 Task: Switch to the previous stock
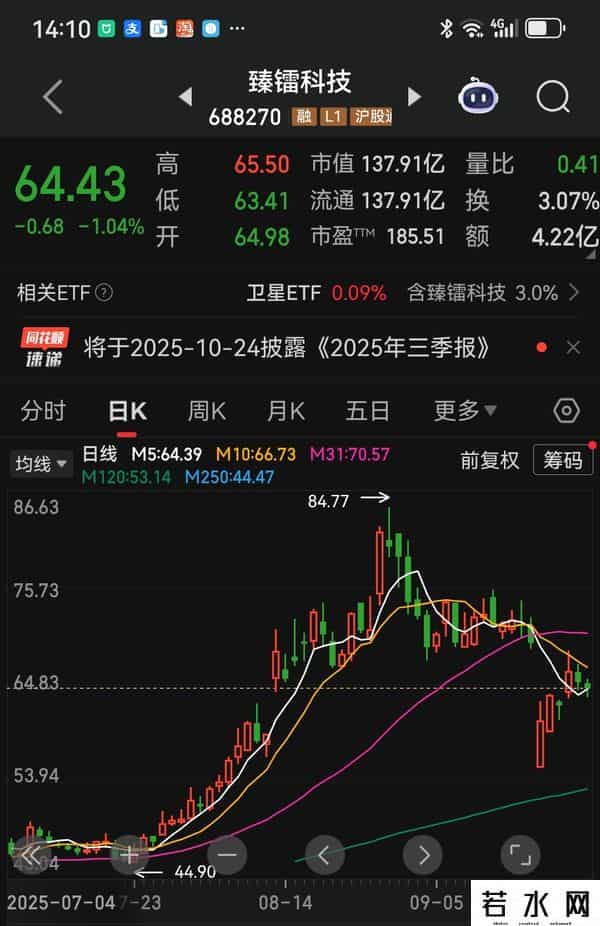tap(185, 97)
